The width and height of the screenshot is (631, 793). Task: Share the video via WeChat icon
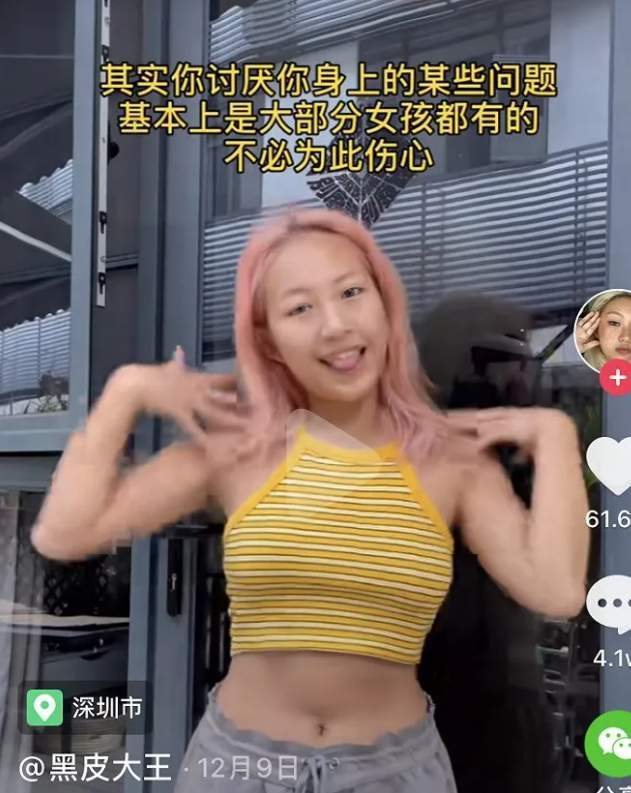pos(609,744)
